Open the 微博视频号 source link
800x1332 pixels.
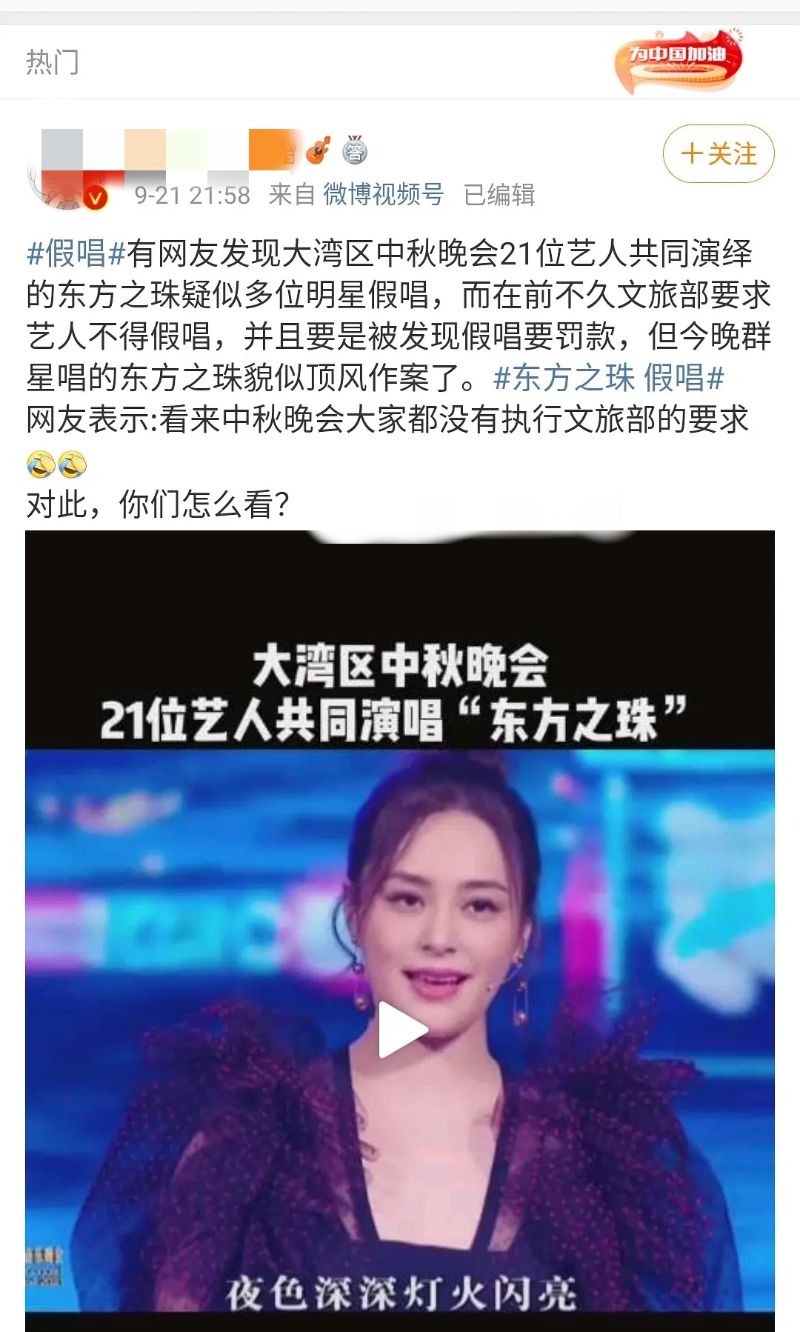tap(383, 194)
